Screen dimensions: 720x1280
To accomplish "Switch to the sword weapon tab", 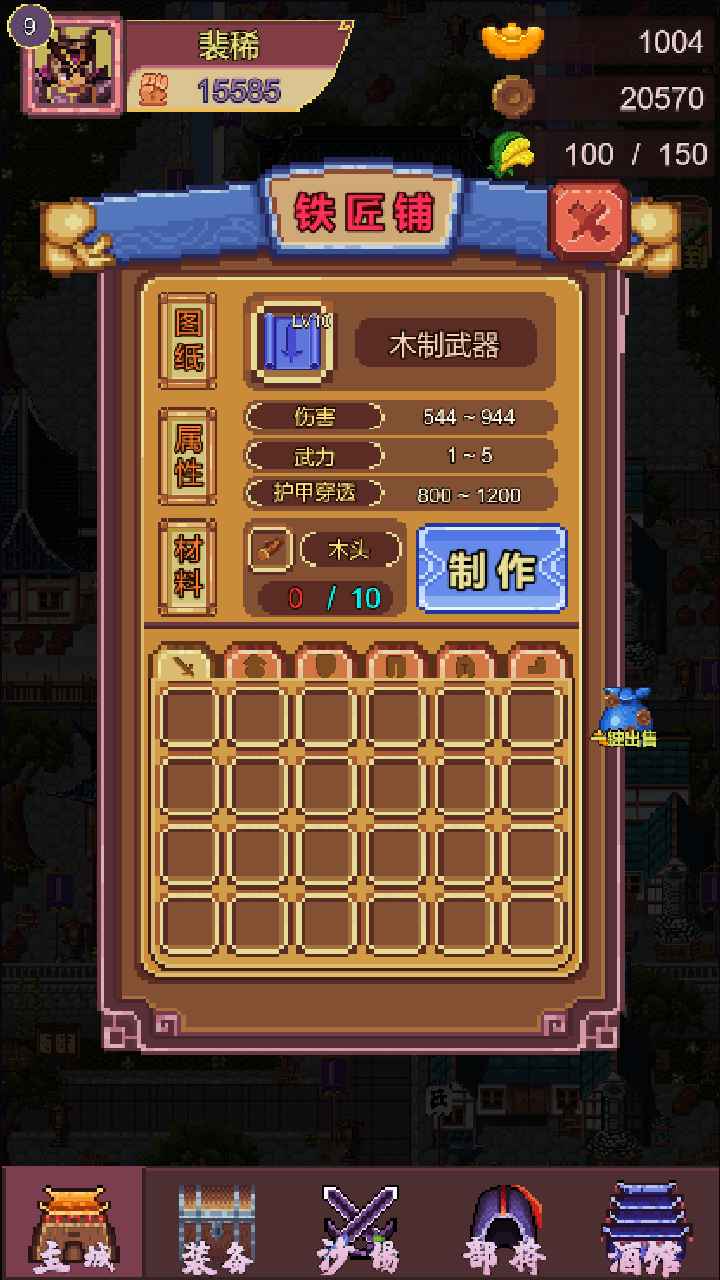I will 184,664.
